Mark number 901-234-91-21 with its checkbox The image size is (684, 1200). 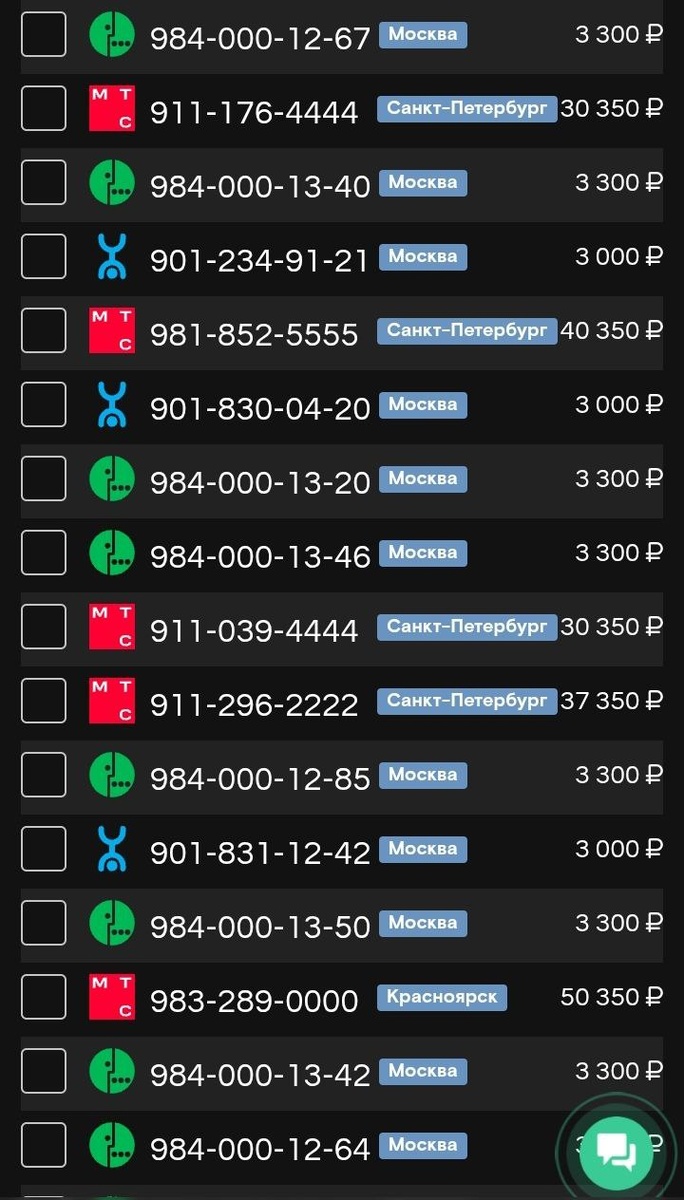click(44, 257)
